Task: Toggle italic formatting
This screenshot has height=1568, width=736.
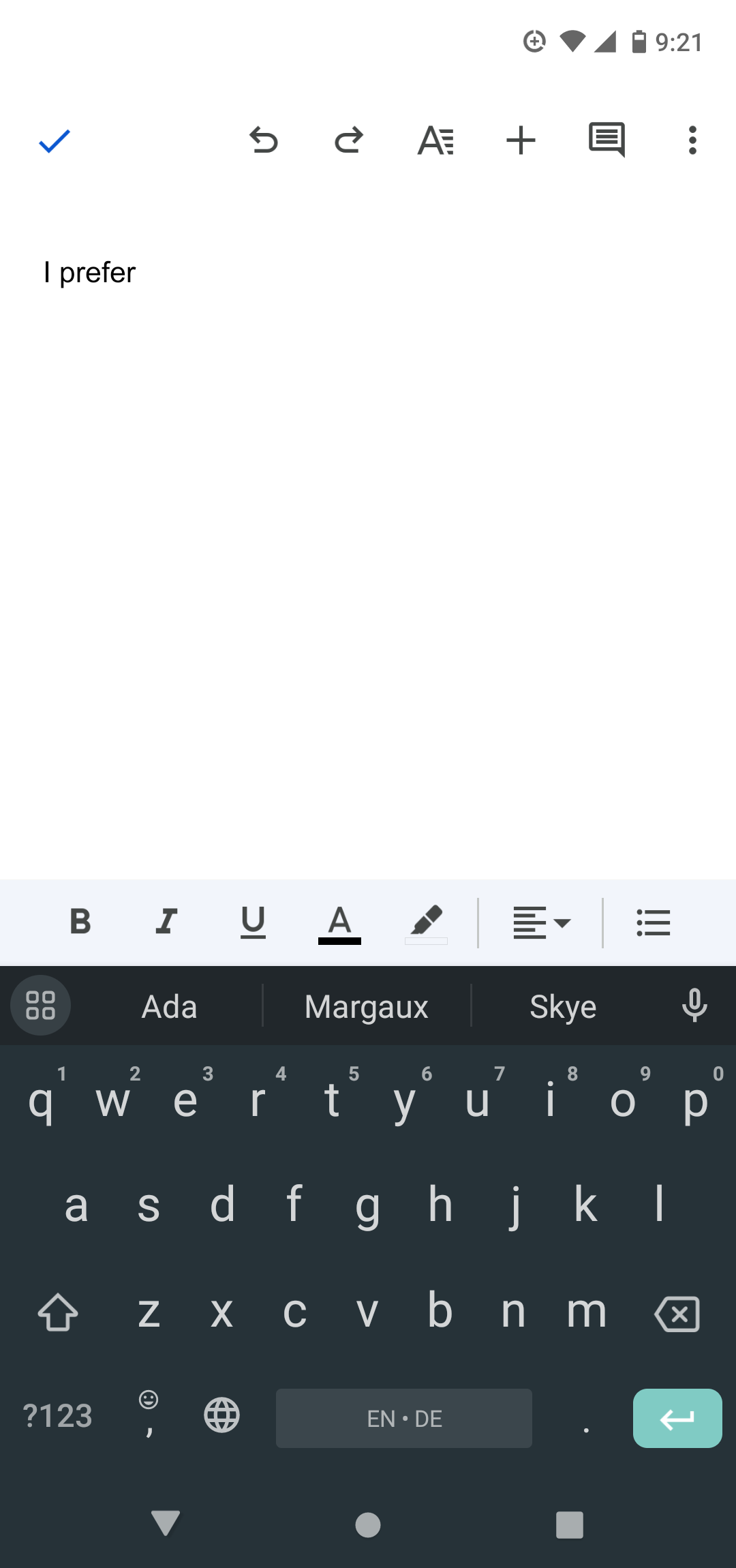Action: click(166, 922)
